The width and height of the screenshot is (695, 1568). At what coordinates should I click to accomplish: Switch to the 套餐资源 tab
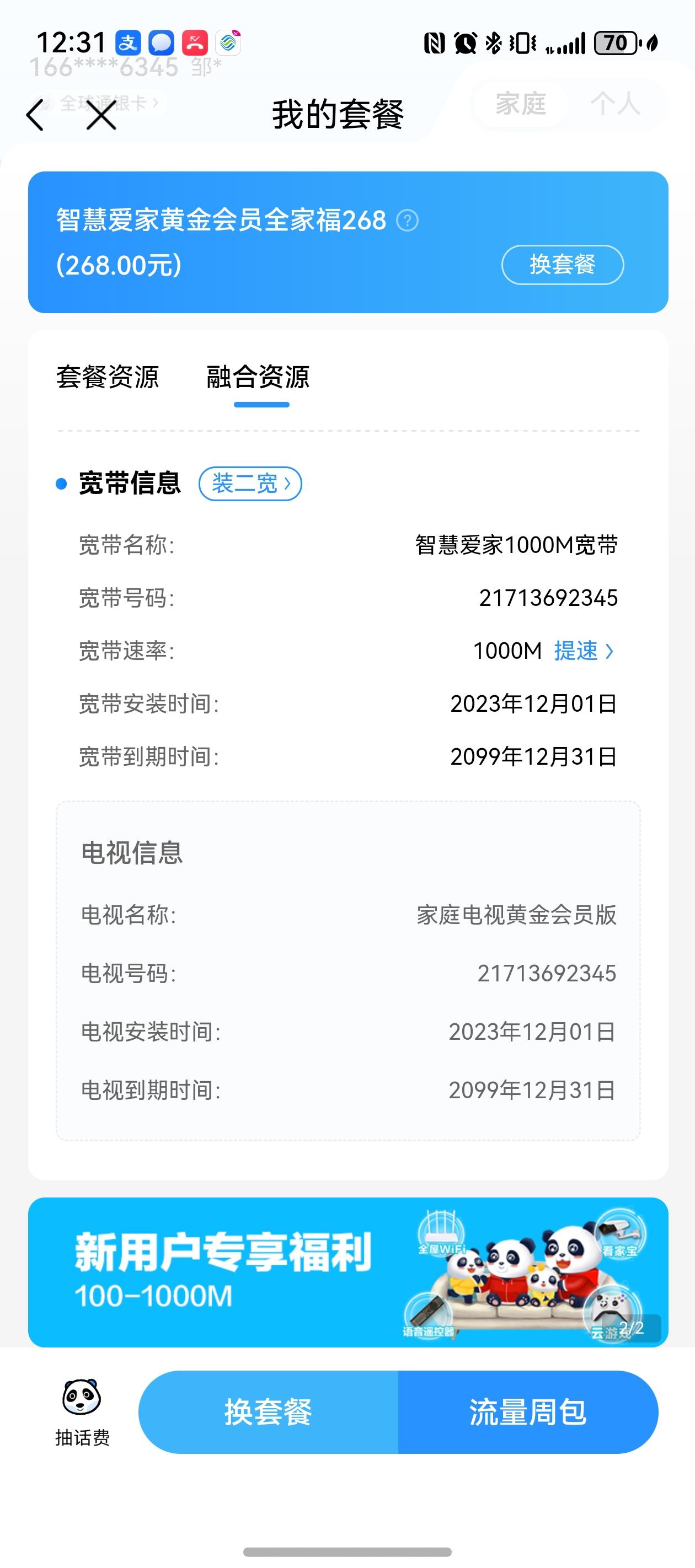108,377
